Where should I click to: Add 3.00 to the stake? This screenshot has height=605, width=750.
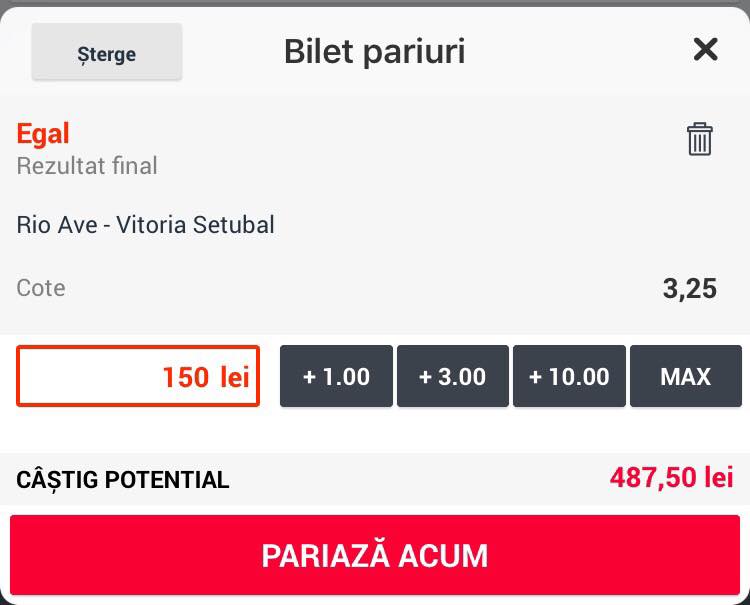452,376
